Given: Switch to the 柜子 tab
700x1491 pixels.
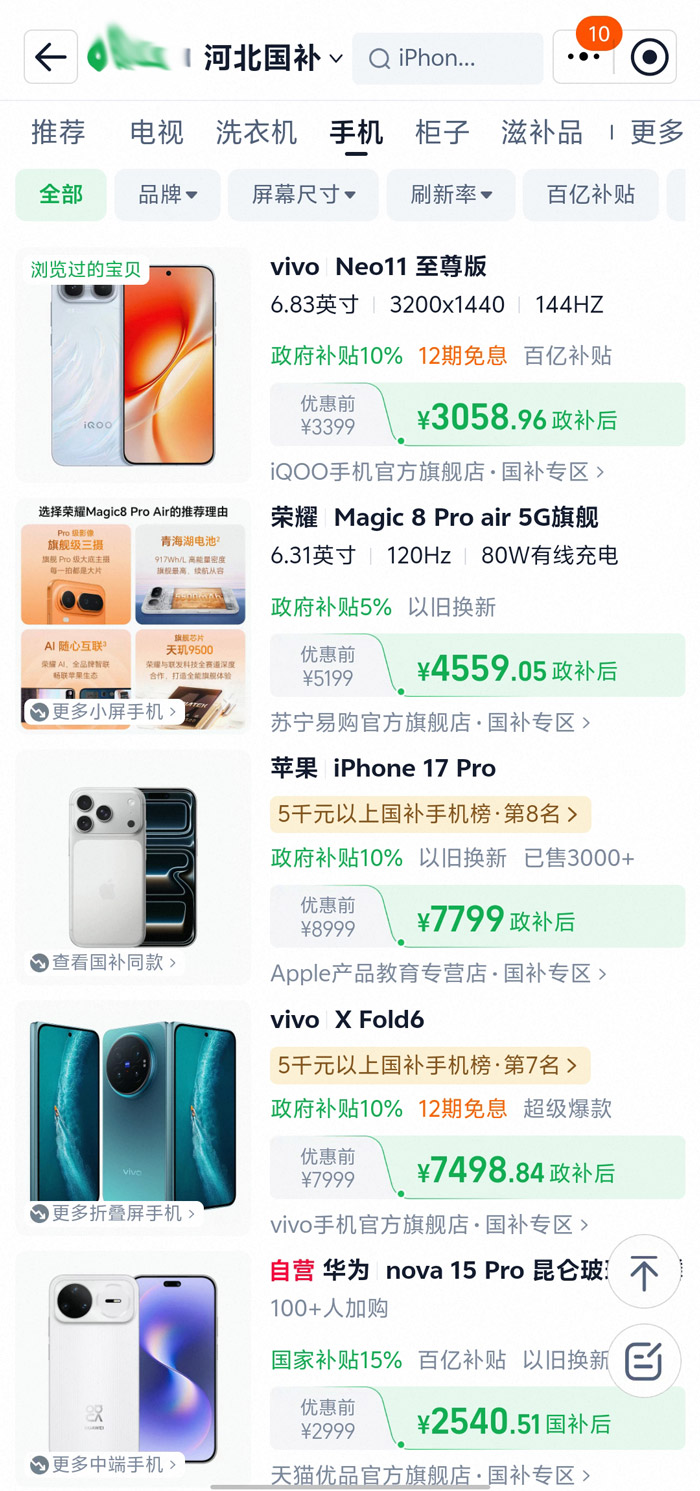Looking at the screenshot, I should coord(442,132).
